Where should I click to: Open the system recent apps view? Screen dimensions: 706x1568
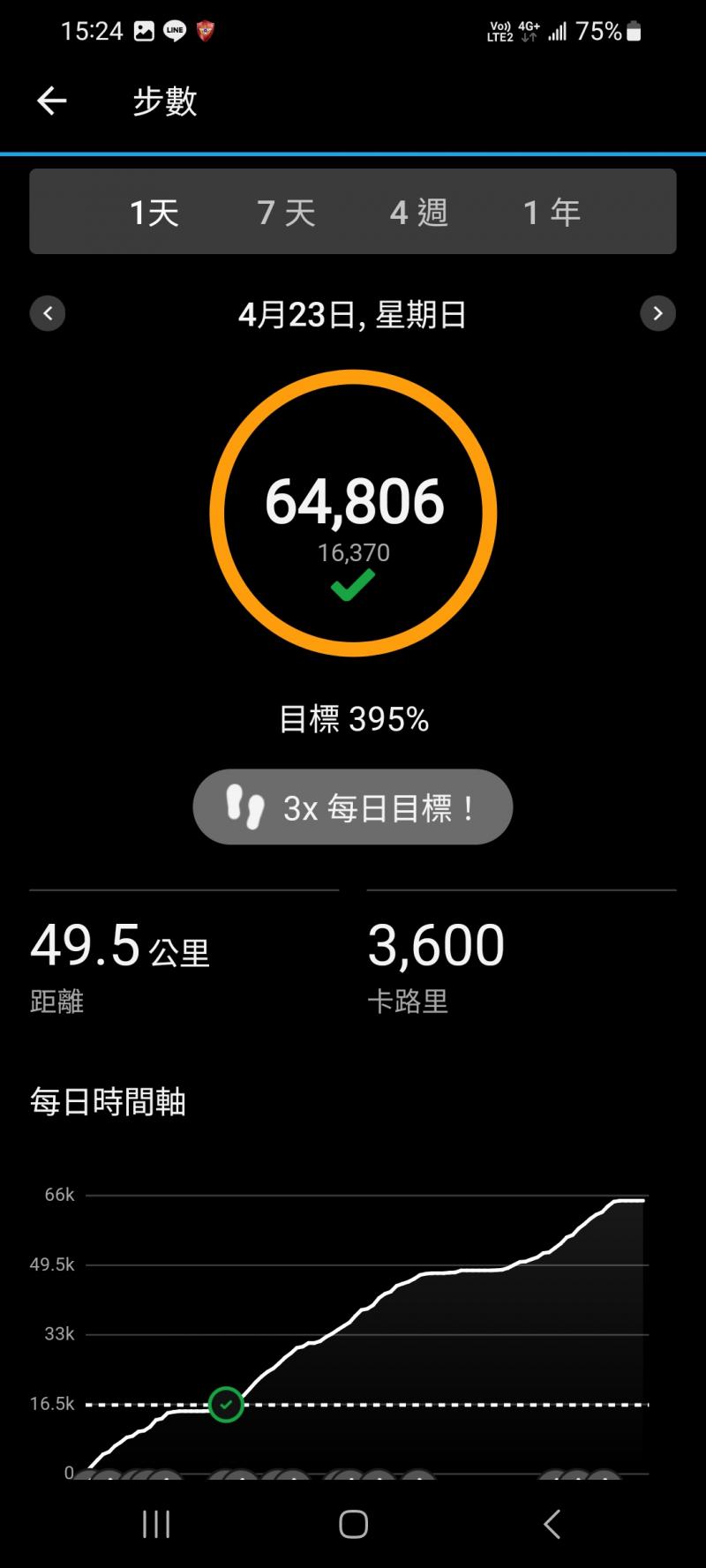click(x=156, y=1524)
